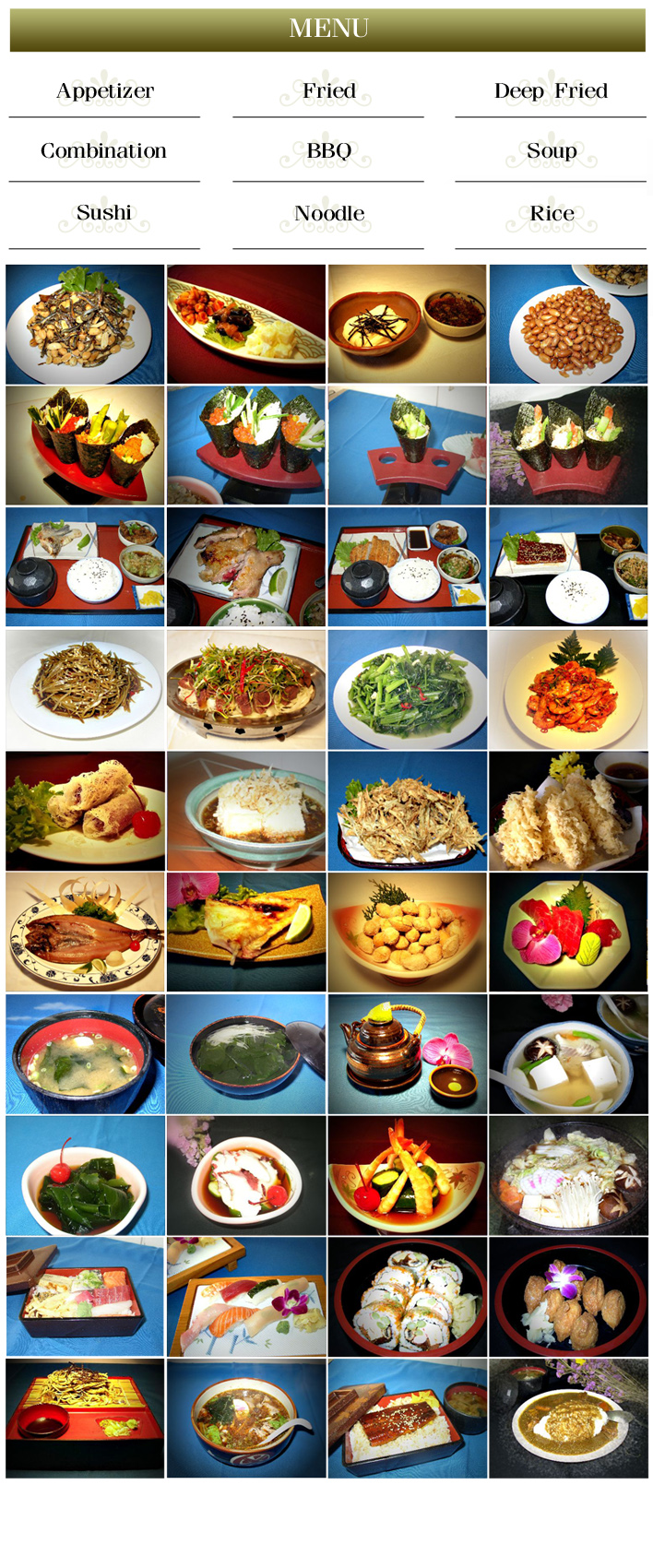Go to the BBQ category

(x=328, y=150)
